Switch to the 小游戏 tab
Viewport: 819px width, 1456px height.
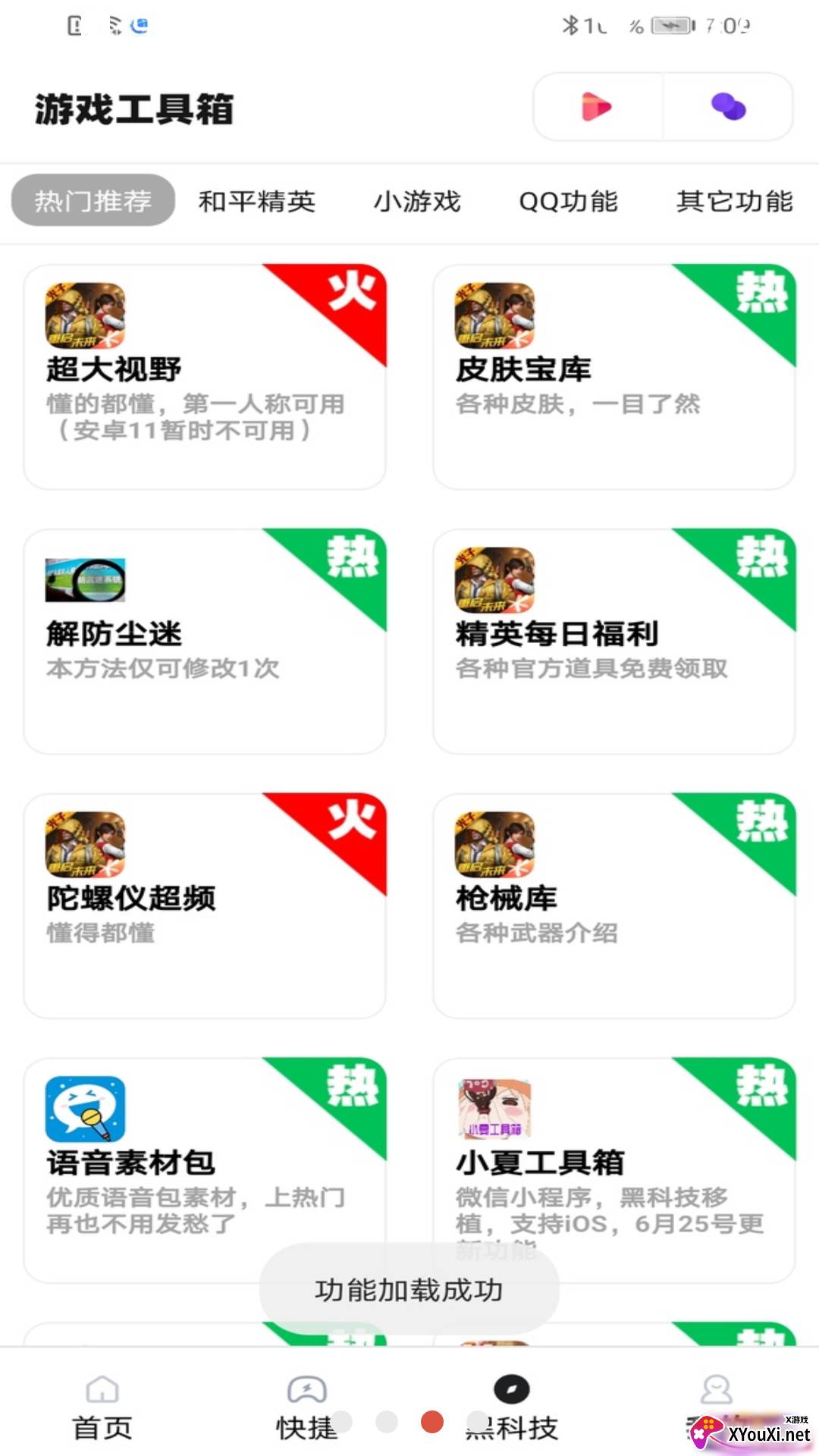point(417,202)
